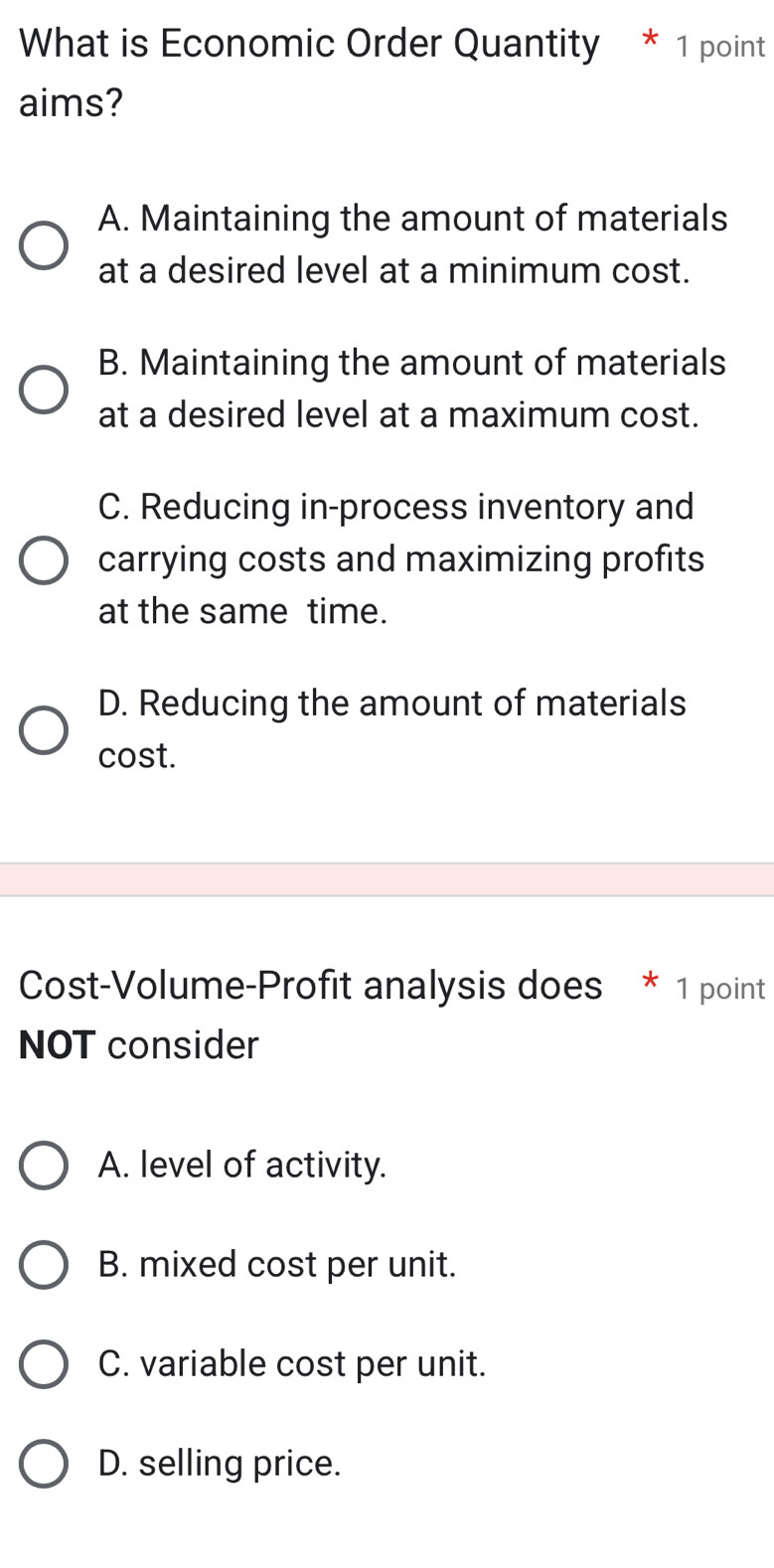
Task: Mark 'D. selling price' as the answer
Action: tap(45, 1464)
